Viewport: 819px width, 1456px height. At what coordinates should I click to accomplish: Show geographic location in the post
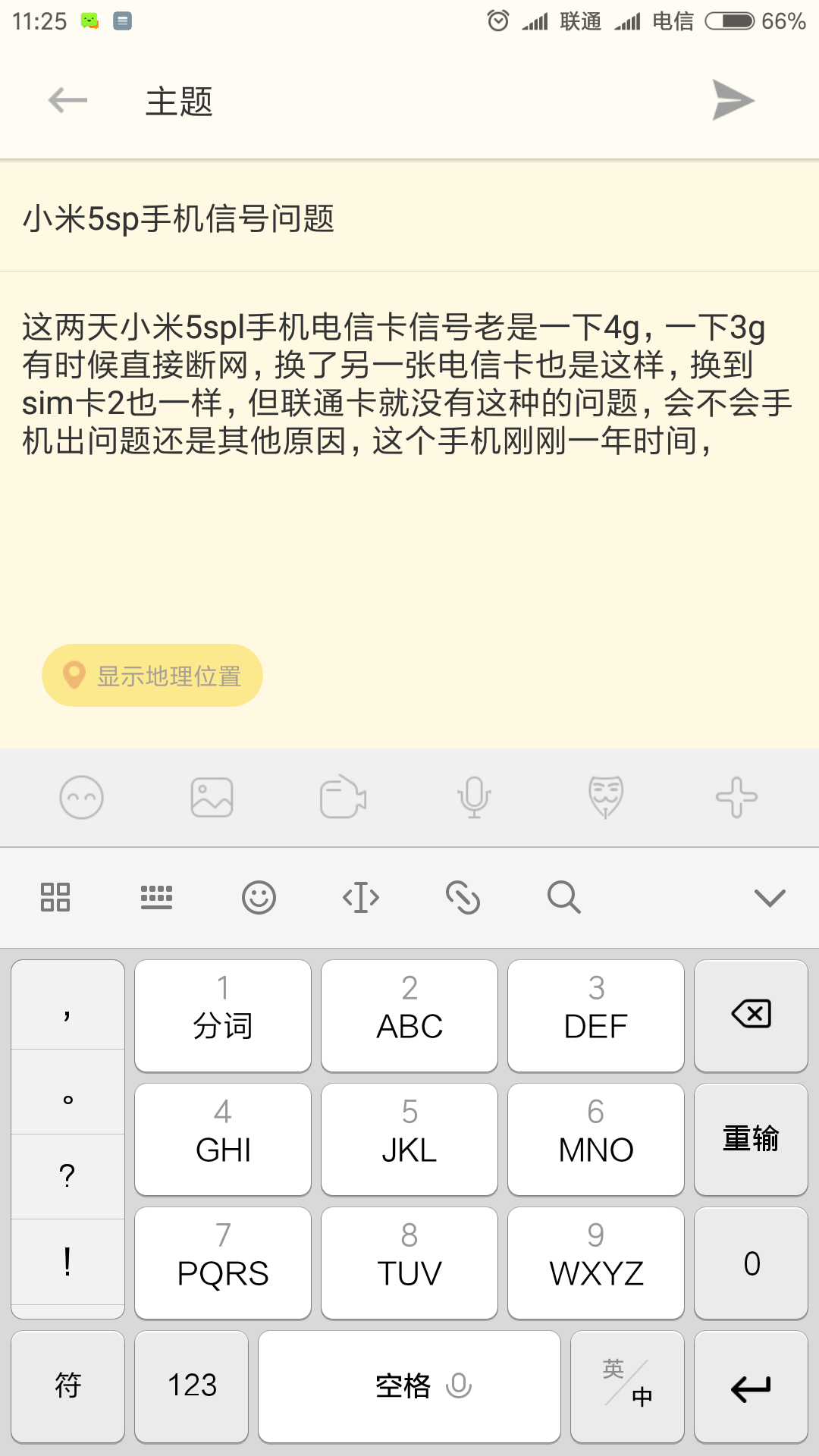tap(151, 675)
